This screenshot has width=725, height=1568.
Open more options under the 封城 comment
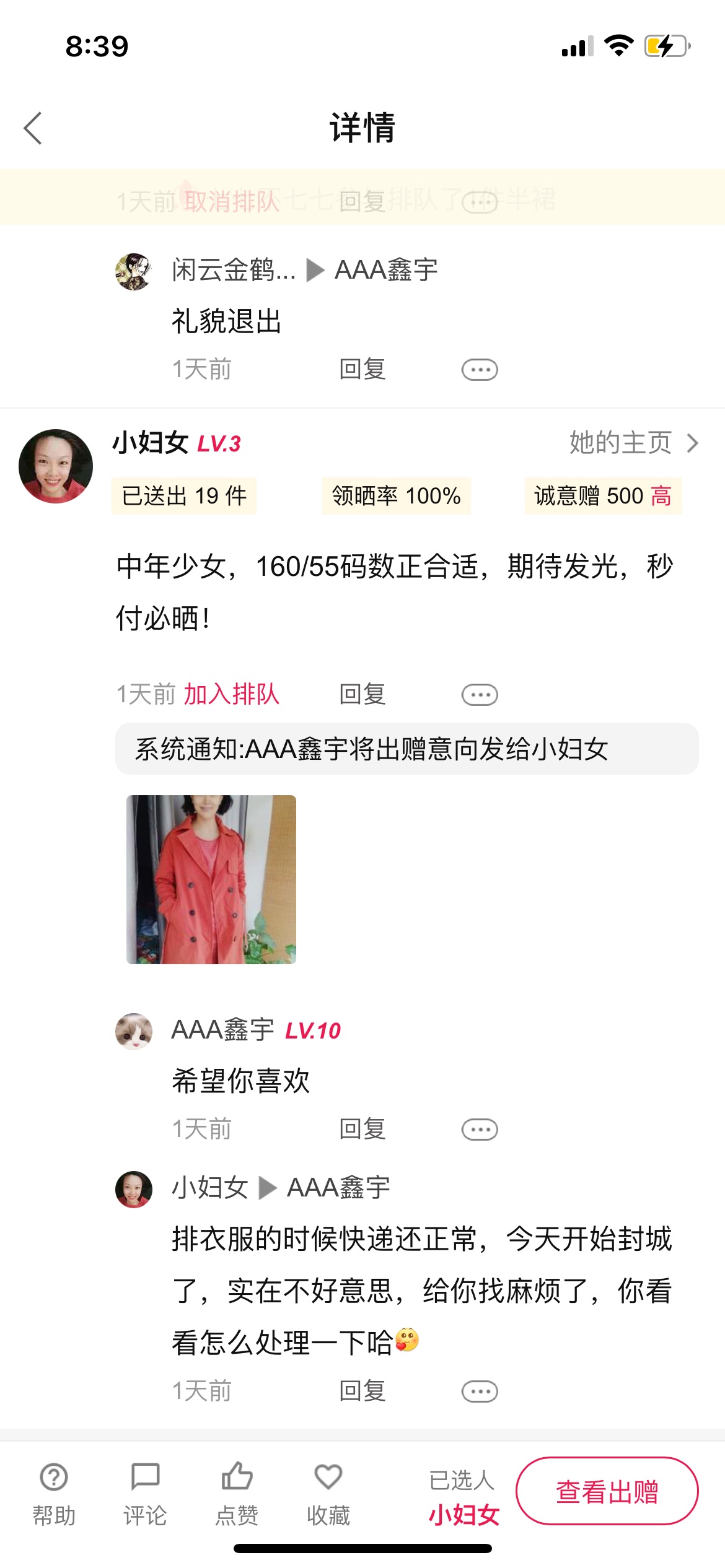[480, 1392]
